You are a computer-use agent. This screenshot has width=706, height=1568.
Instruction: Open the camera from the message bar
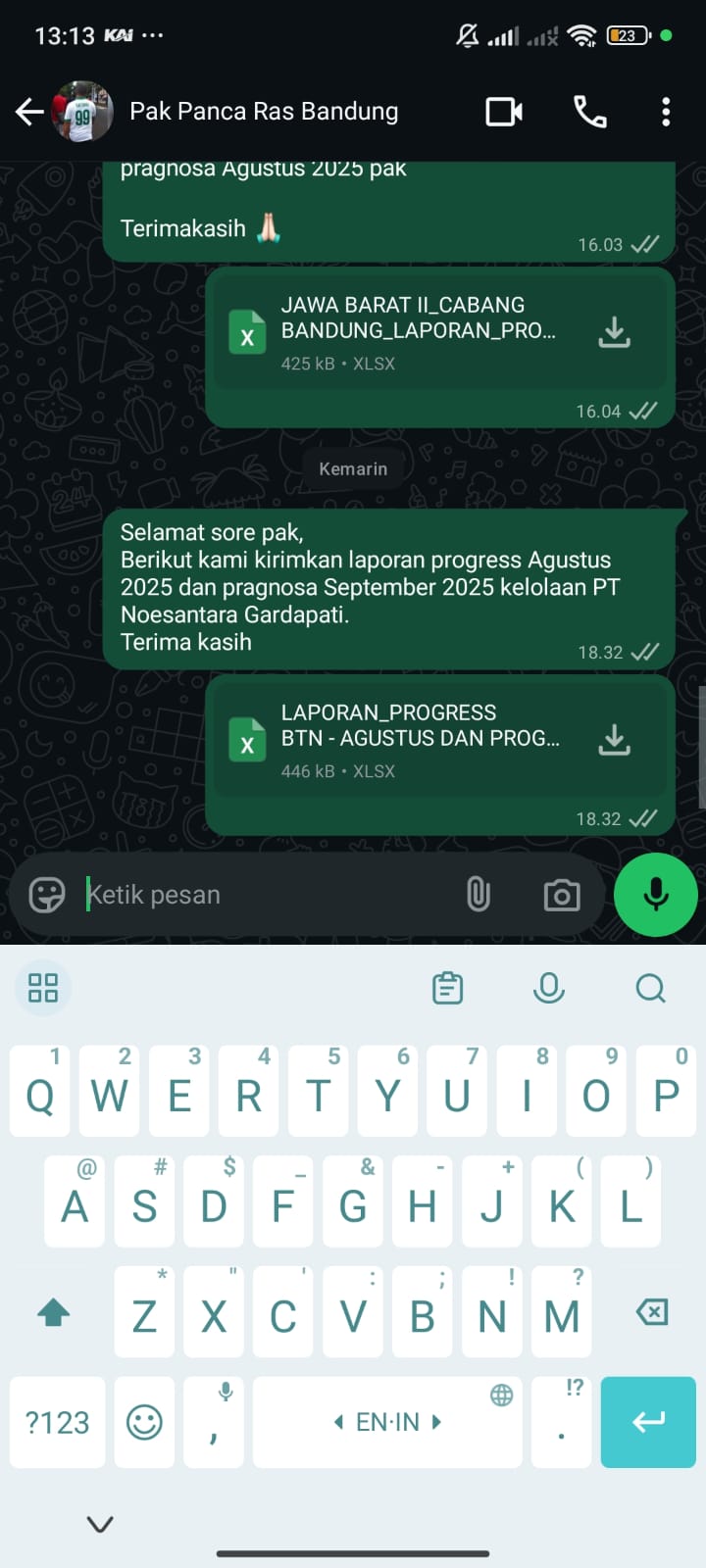coord(561,894)
